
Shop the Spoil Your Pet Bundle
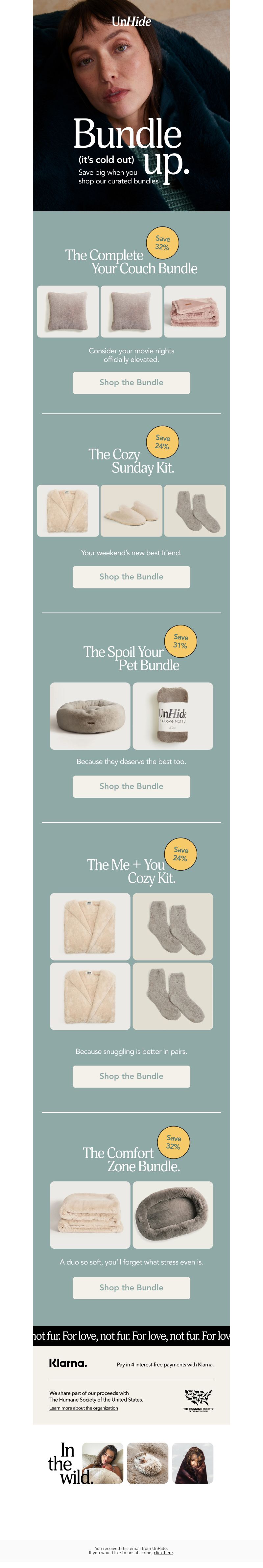[x=131, y=786]
